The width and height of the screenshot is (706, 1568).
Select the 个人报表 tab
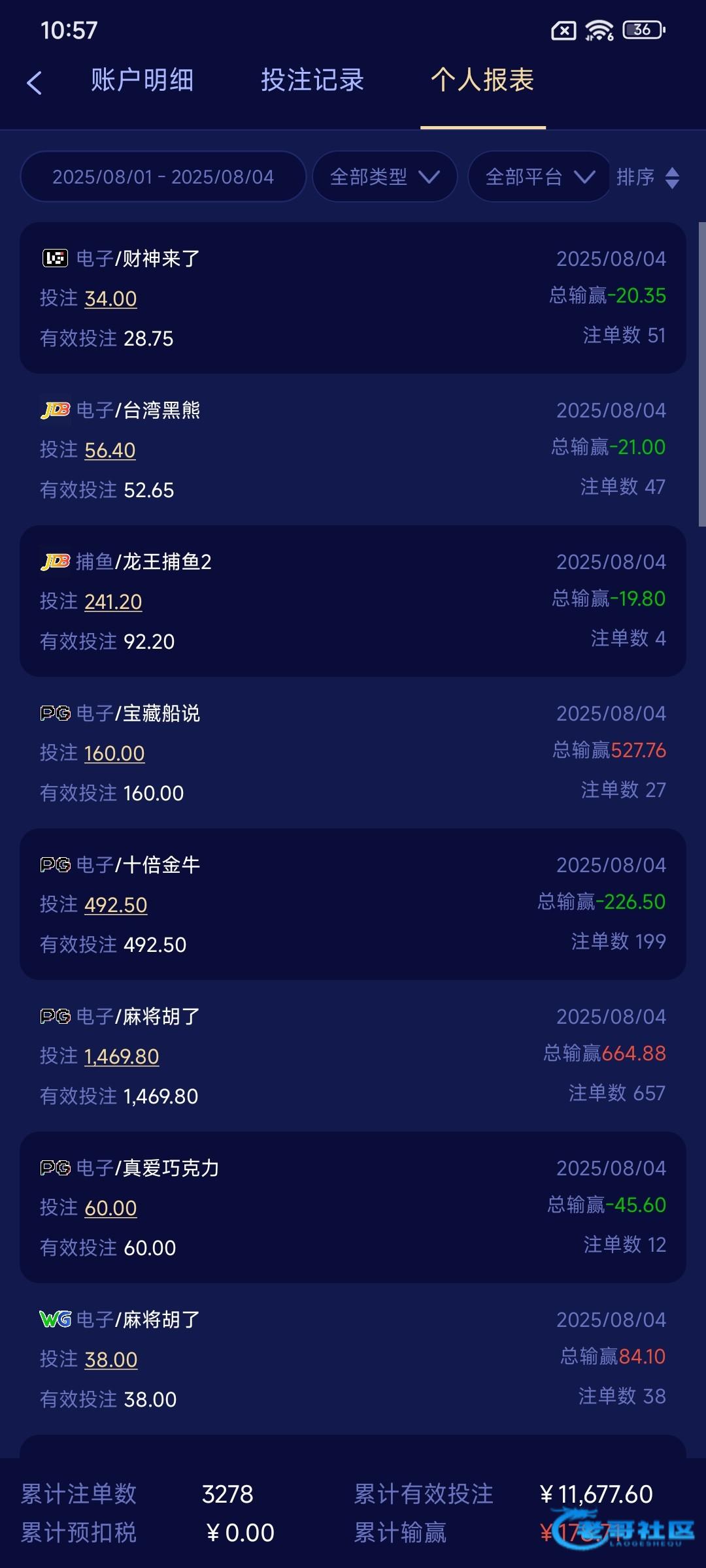click(482, 80)
